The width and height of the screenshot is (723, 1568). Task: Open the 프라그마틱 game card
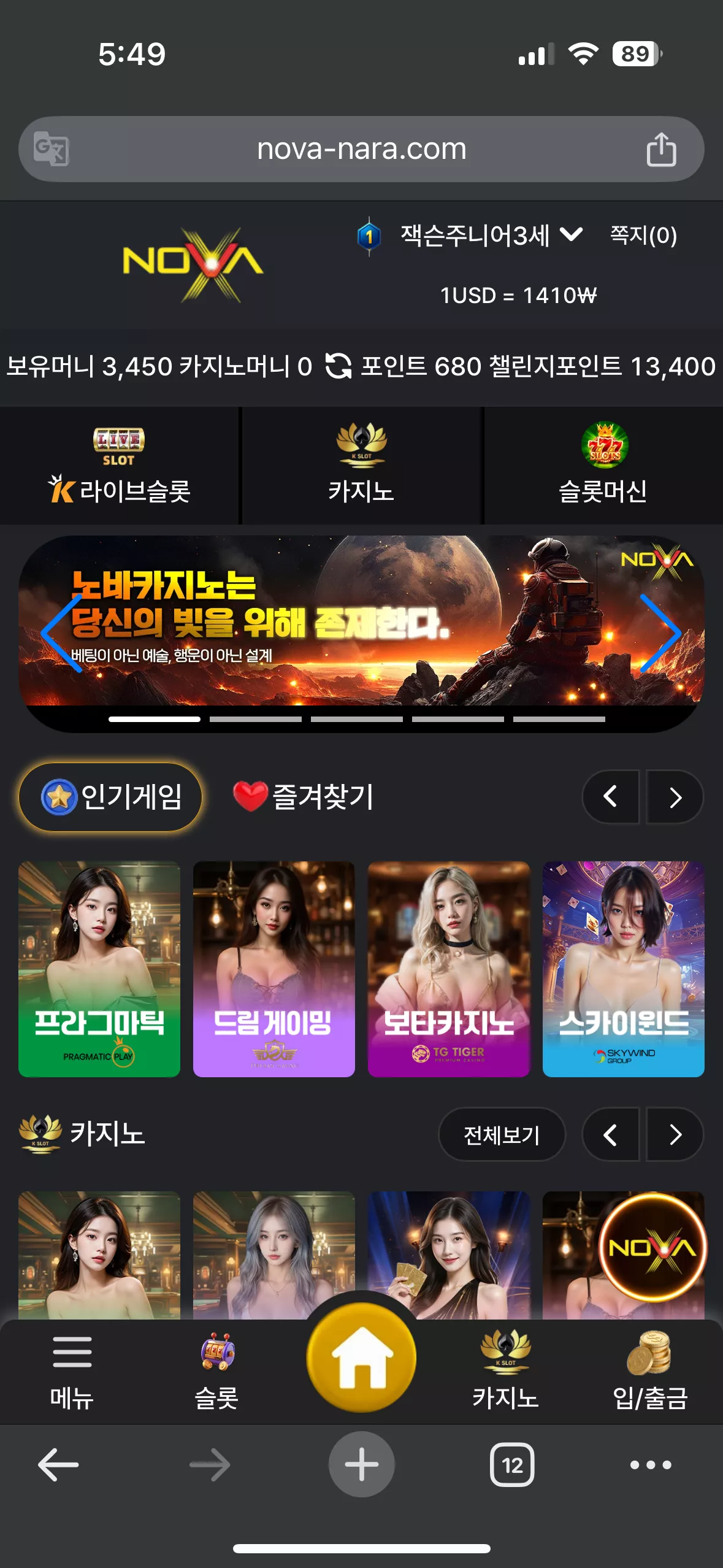click(99, 969)
